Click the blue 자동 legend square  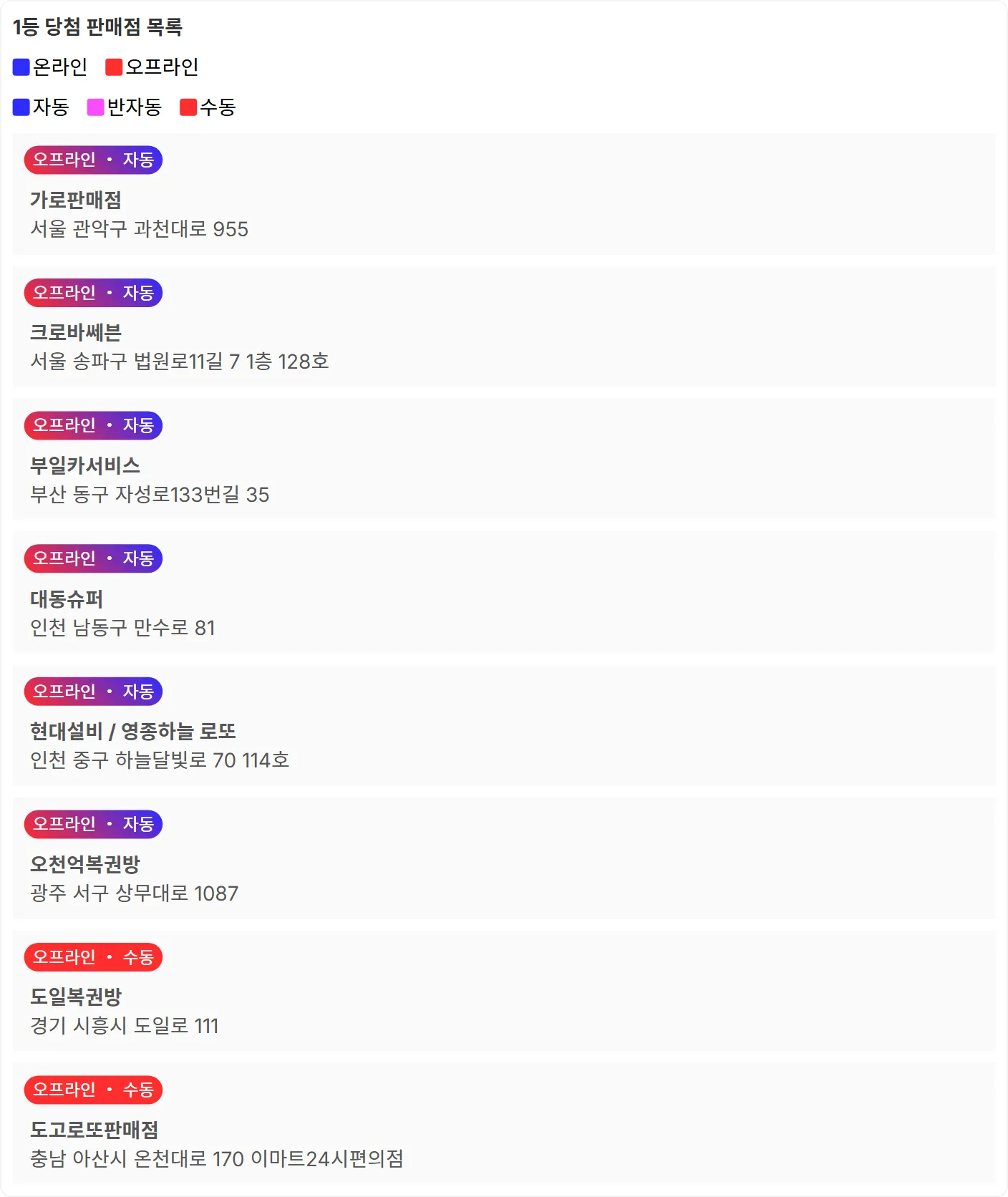click(19, 107)
